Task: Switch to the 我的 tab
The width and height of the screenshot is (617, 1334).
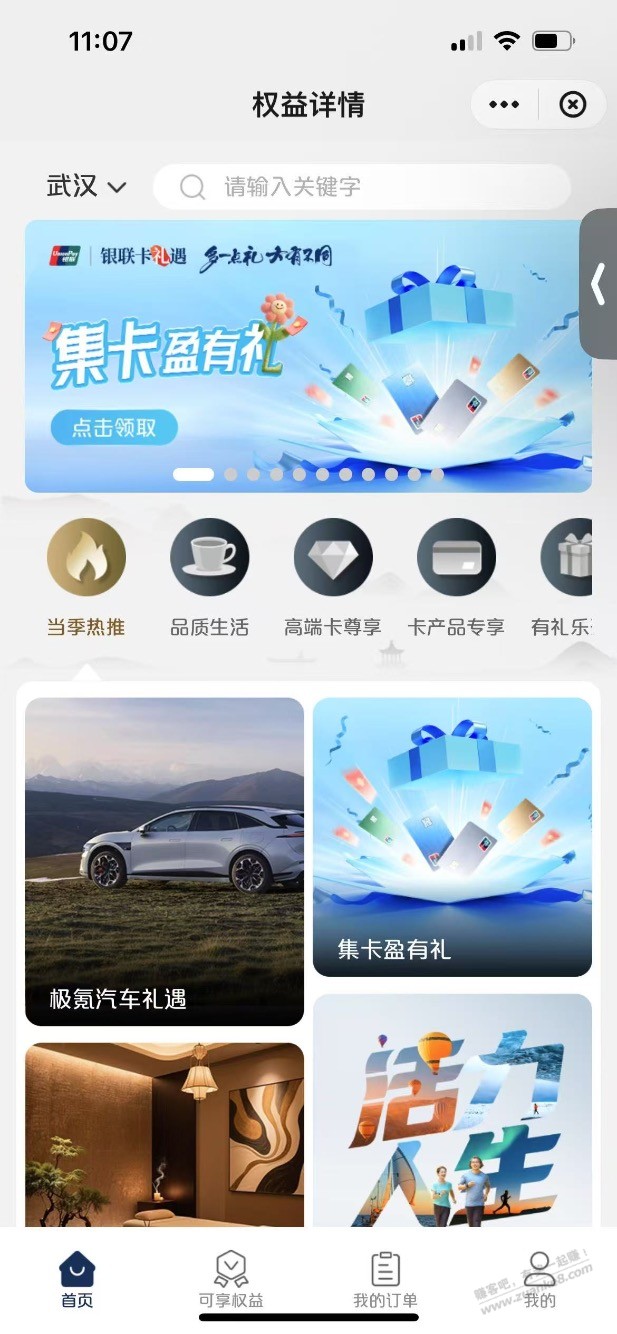Action: (x=539, y=1280)
